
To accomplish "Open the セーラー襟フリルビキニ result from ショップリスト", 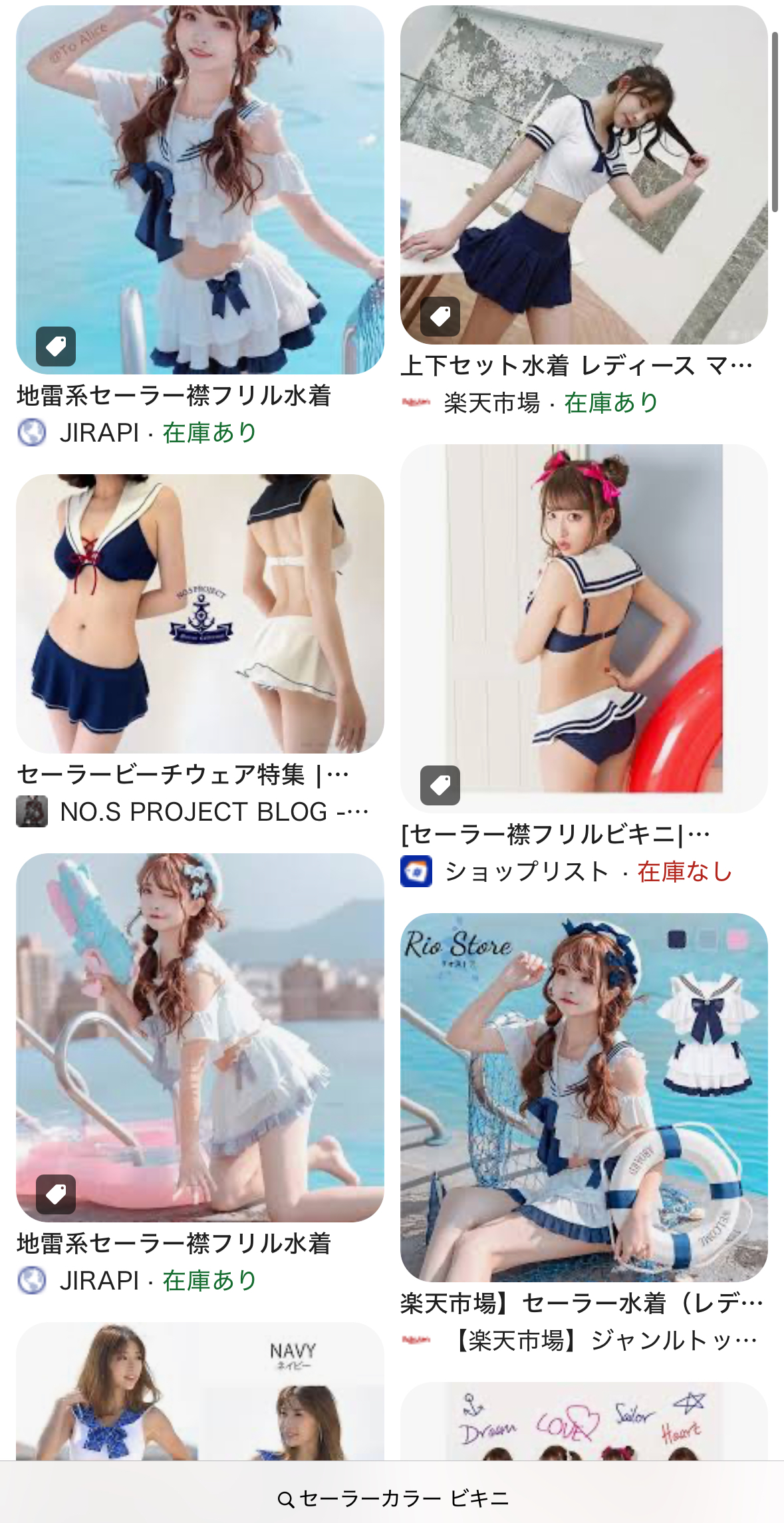I will click(x=583, y=628).
